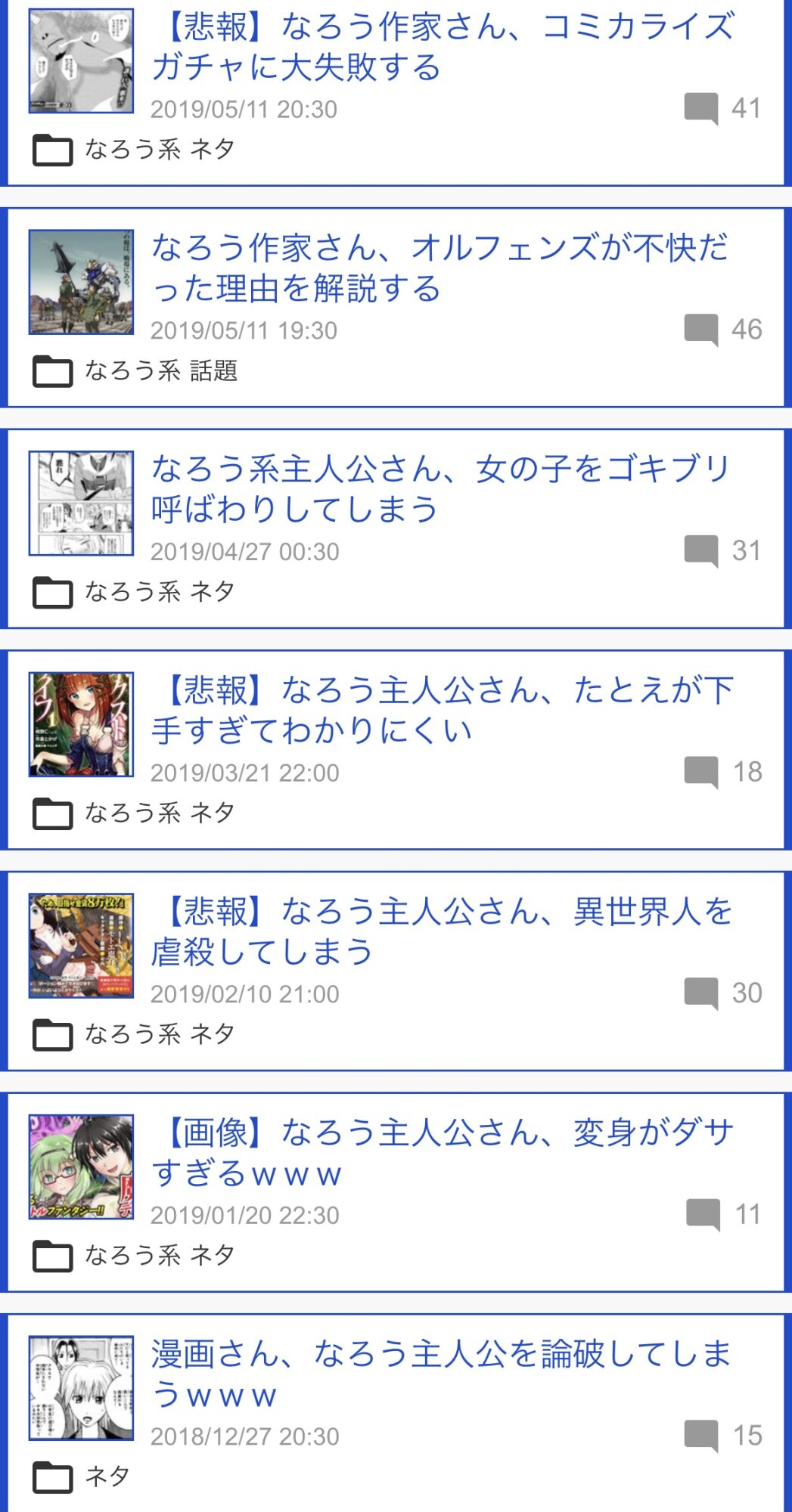Viewport: 792px width, 1512px height.
Task: Open the article about たとえが下手すぎてわかりにくい
Action: click(443, 709)
